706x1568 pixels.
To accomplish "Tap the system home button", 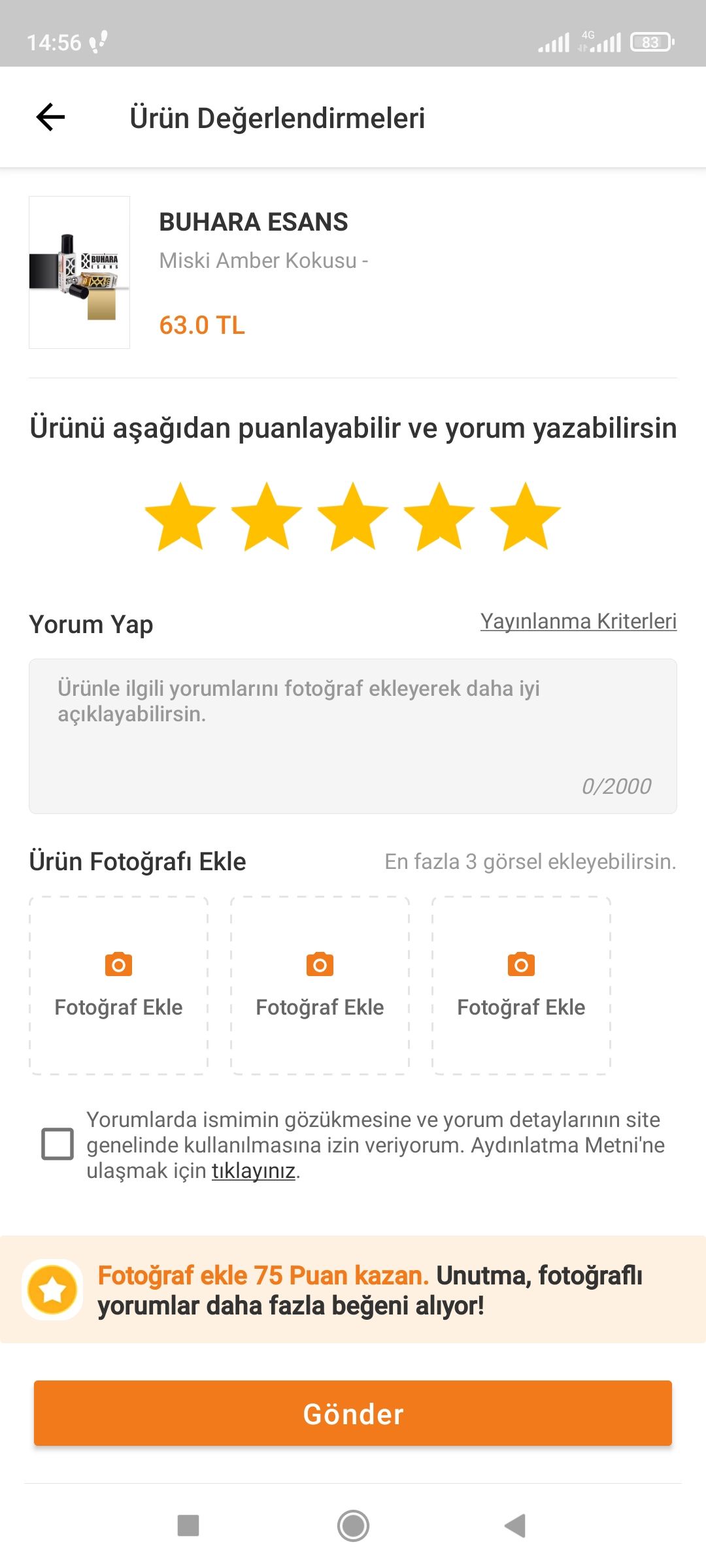I will click(x=353, y=1526).
